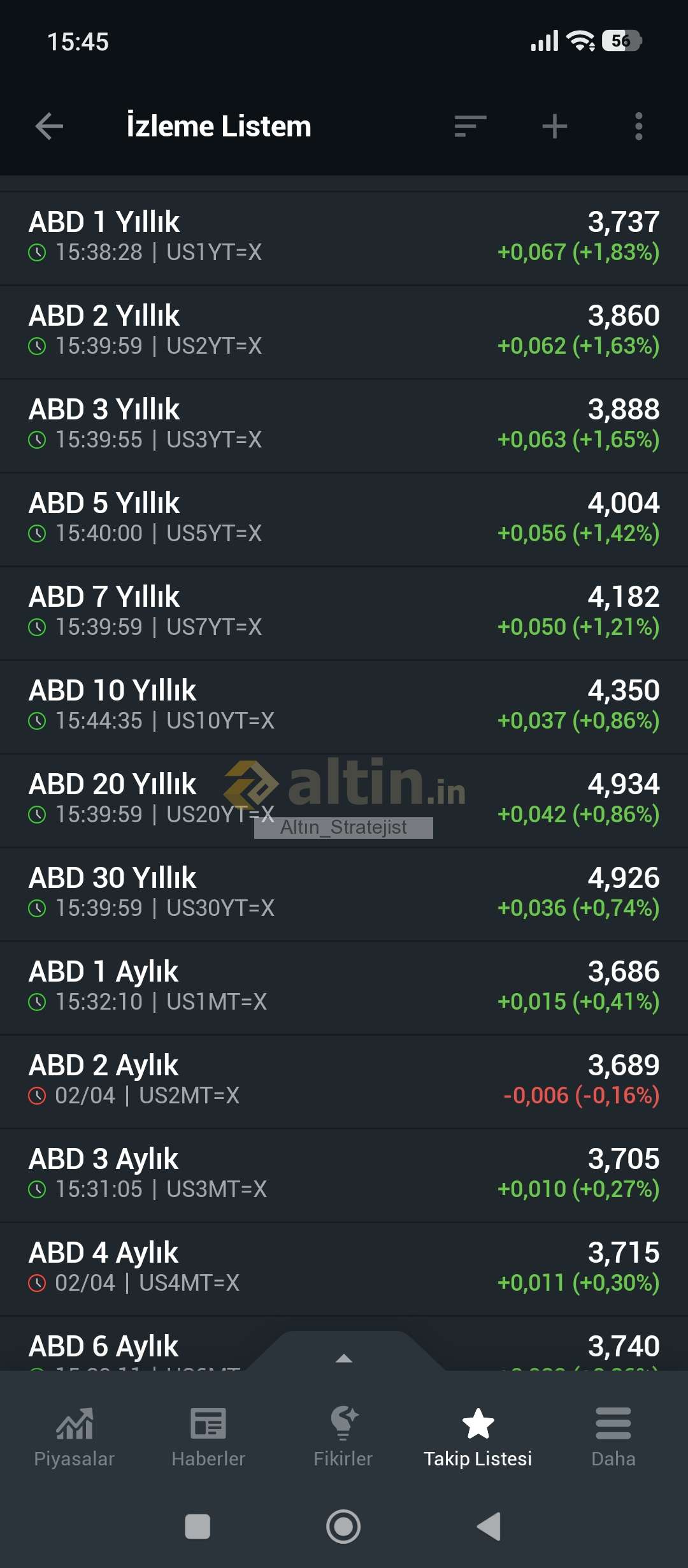View ABD 10 Yıllık details
The image size is (688, 1568).
(344, 706)
